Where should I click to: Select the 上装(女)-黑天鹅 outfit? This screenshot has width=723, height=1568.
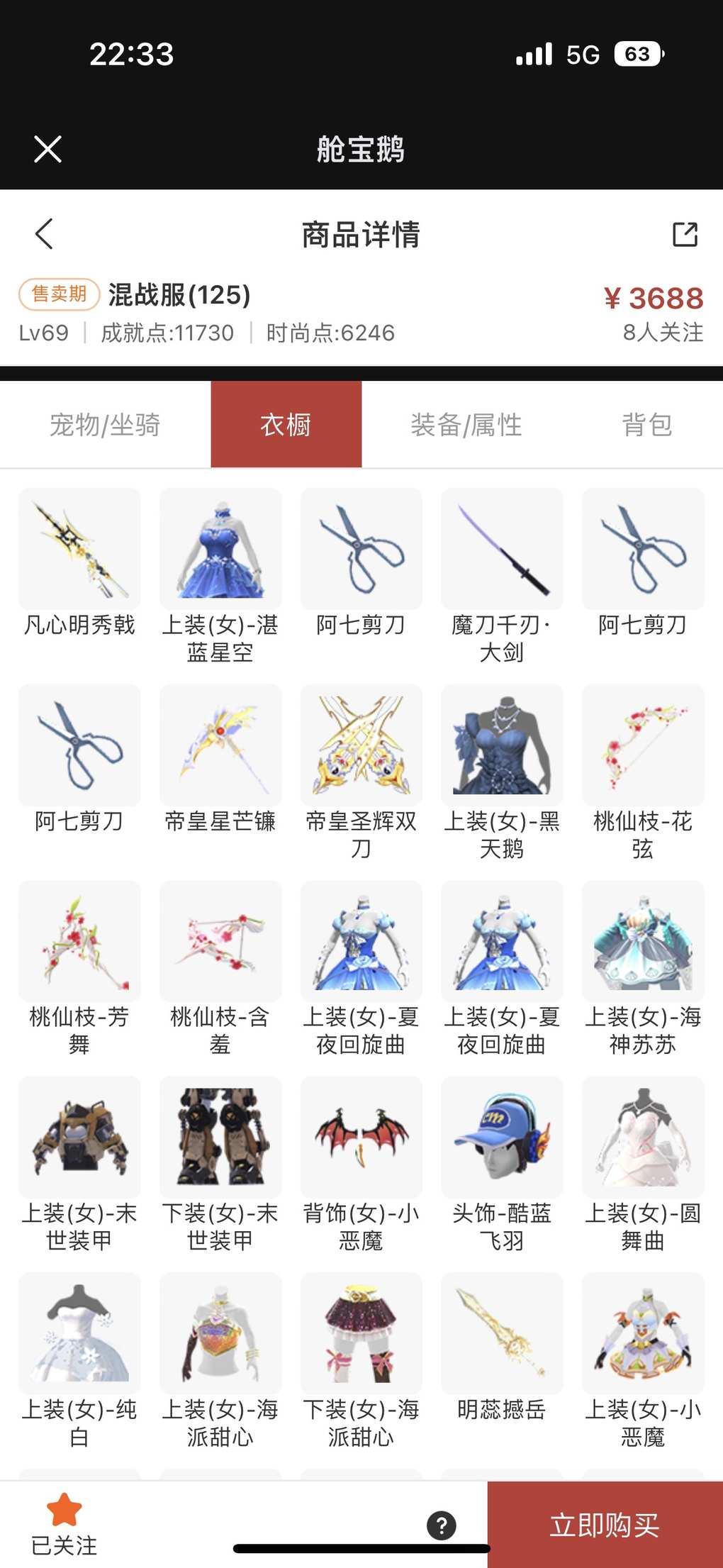(502, 746)
